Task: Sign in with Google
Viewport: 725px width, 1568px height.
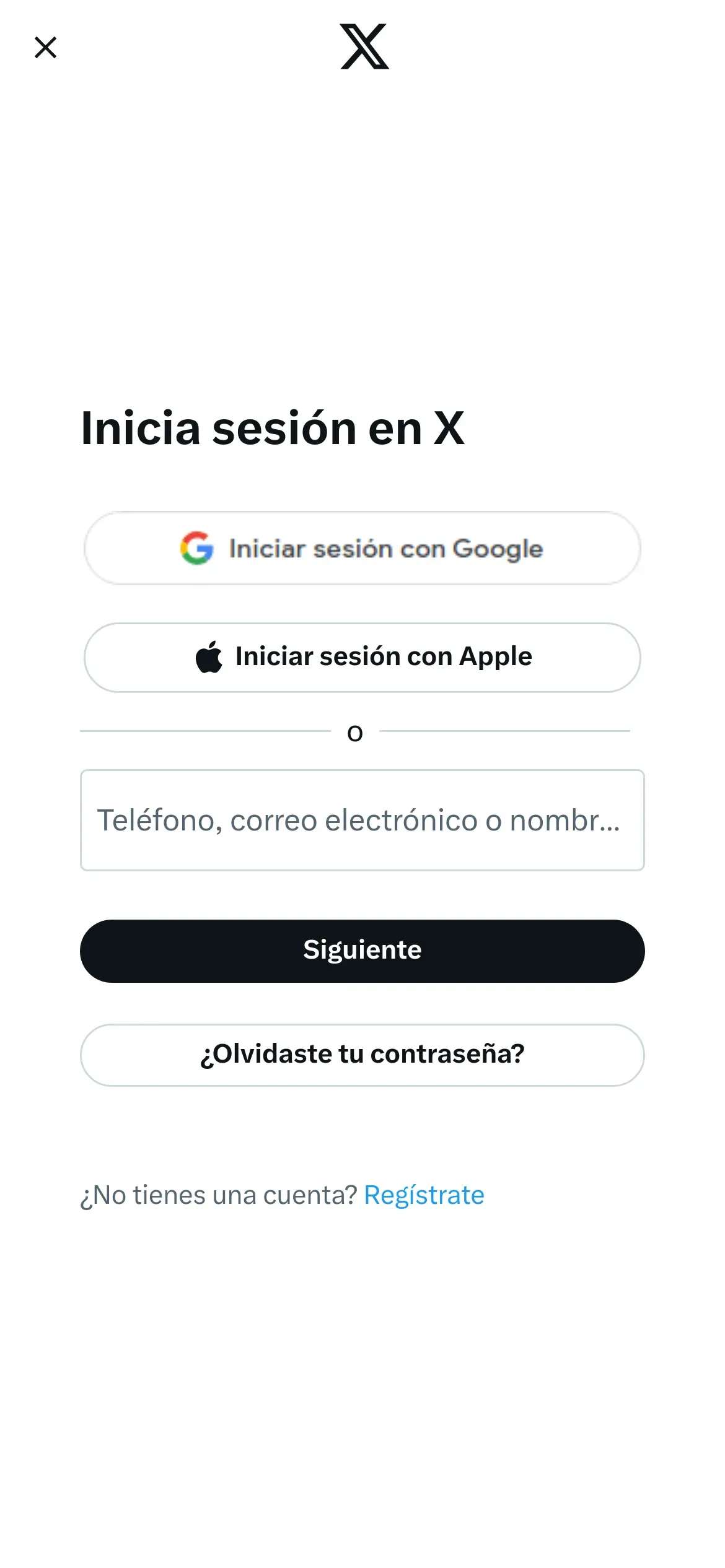Action: [x=362, y=549]
